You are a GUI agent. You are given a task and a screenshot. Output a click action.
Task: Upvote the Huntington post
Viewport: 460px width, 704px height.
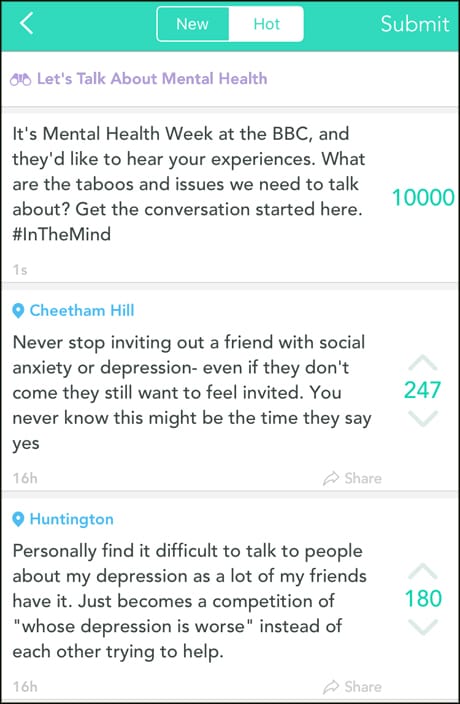(x=423, y=571)
